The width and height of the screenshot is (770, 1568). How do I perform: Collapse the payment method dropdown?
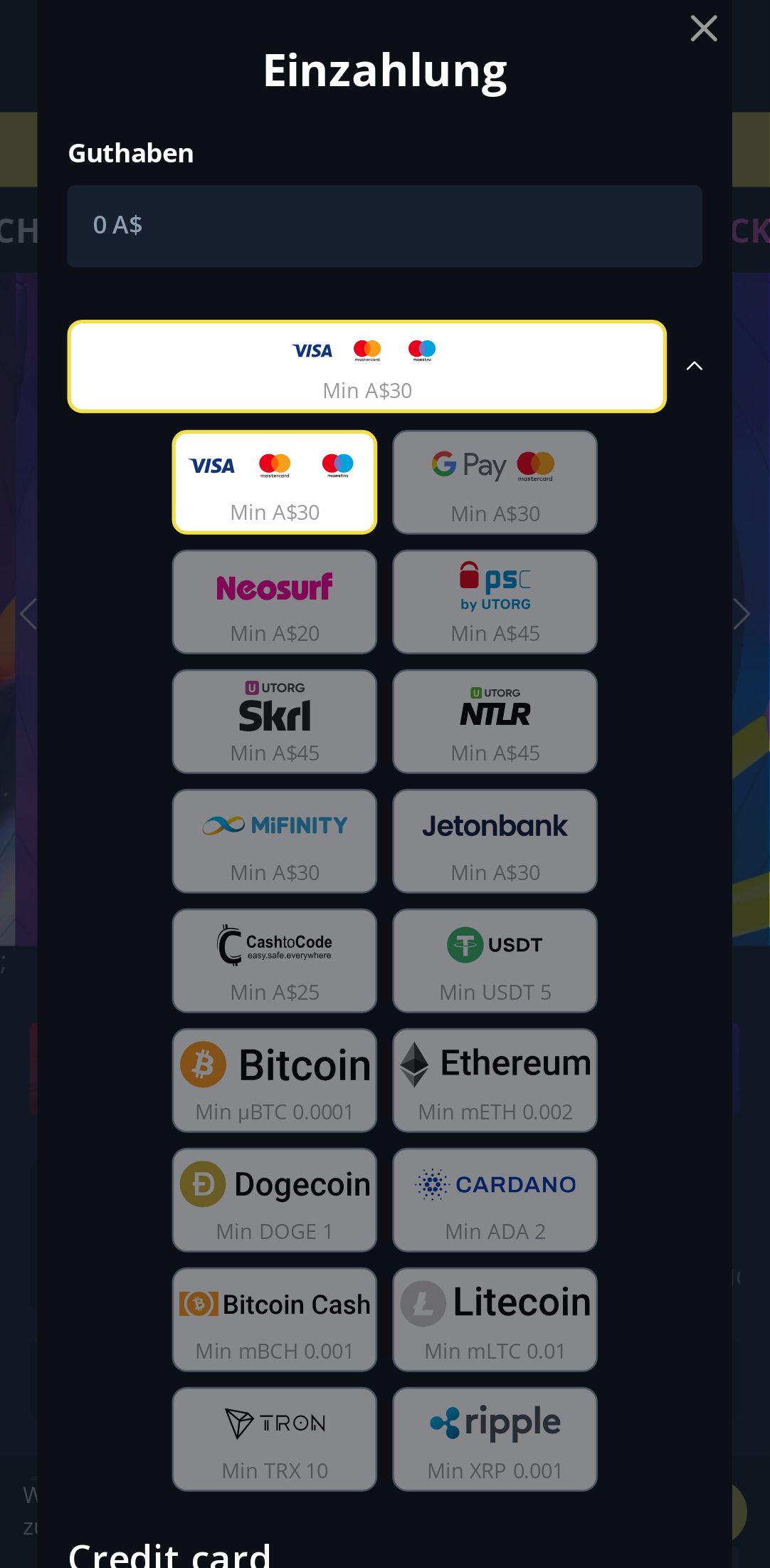point(694,366)
